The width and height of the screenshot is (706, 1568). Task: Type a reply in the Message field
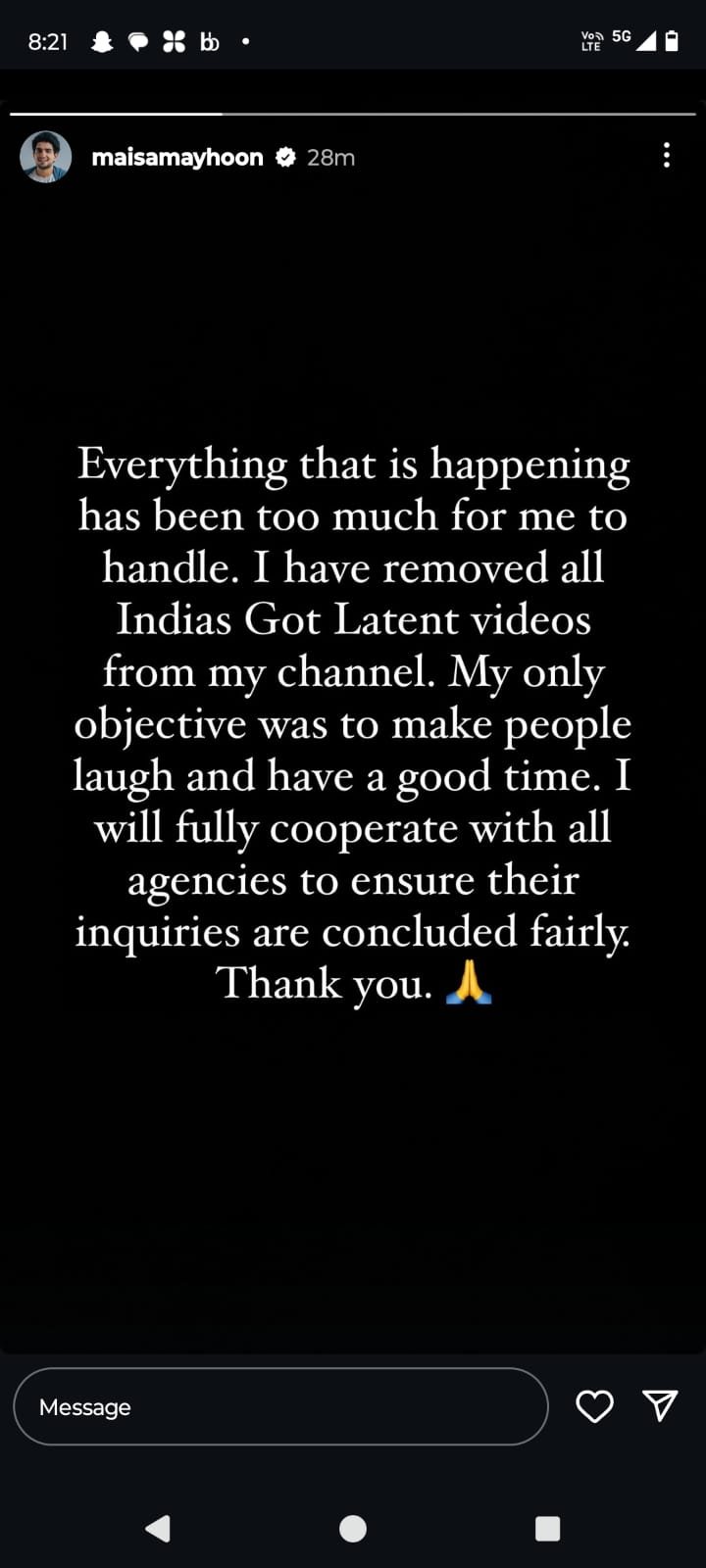[280, 1406]
